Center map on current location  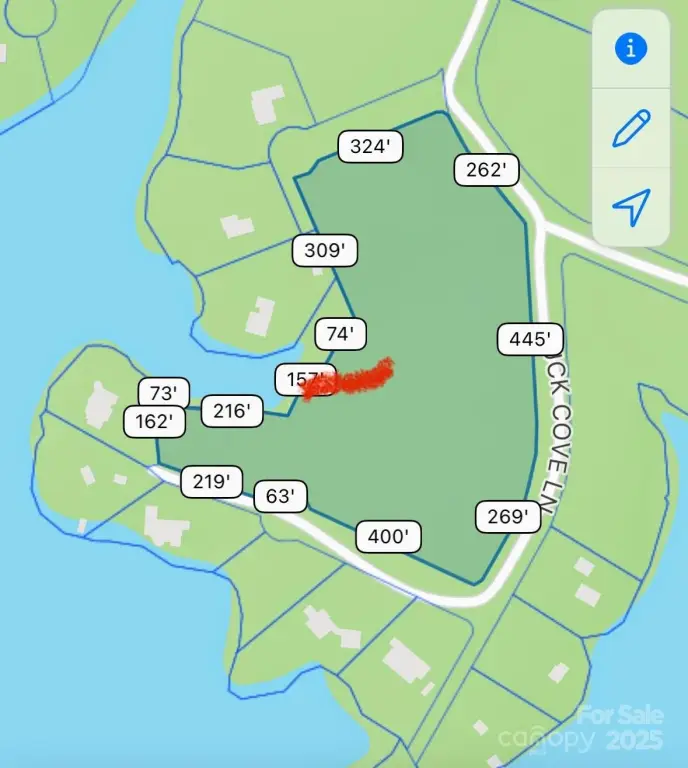click(x=631, y=207)
